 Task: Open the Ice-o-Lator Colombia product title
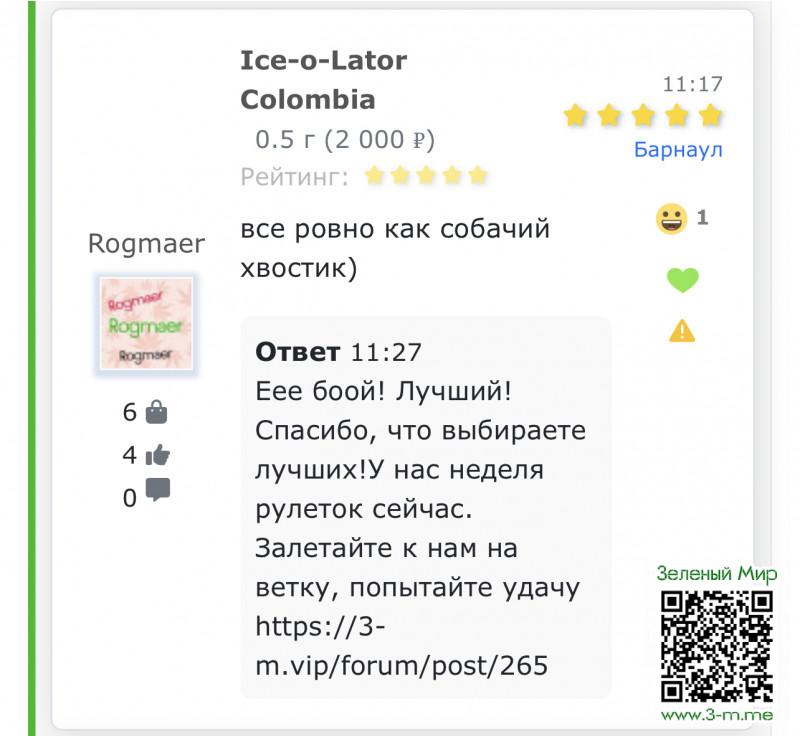pos(323,80)
